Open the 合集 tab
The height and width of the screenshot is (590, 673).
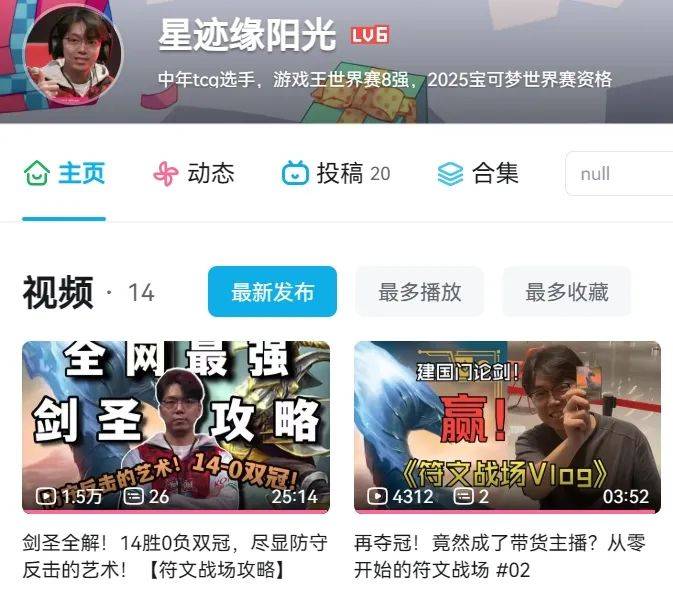(x=478, y=173)
